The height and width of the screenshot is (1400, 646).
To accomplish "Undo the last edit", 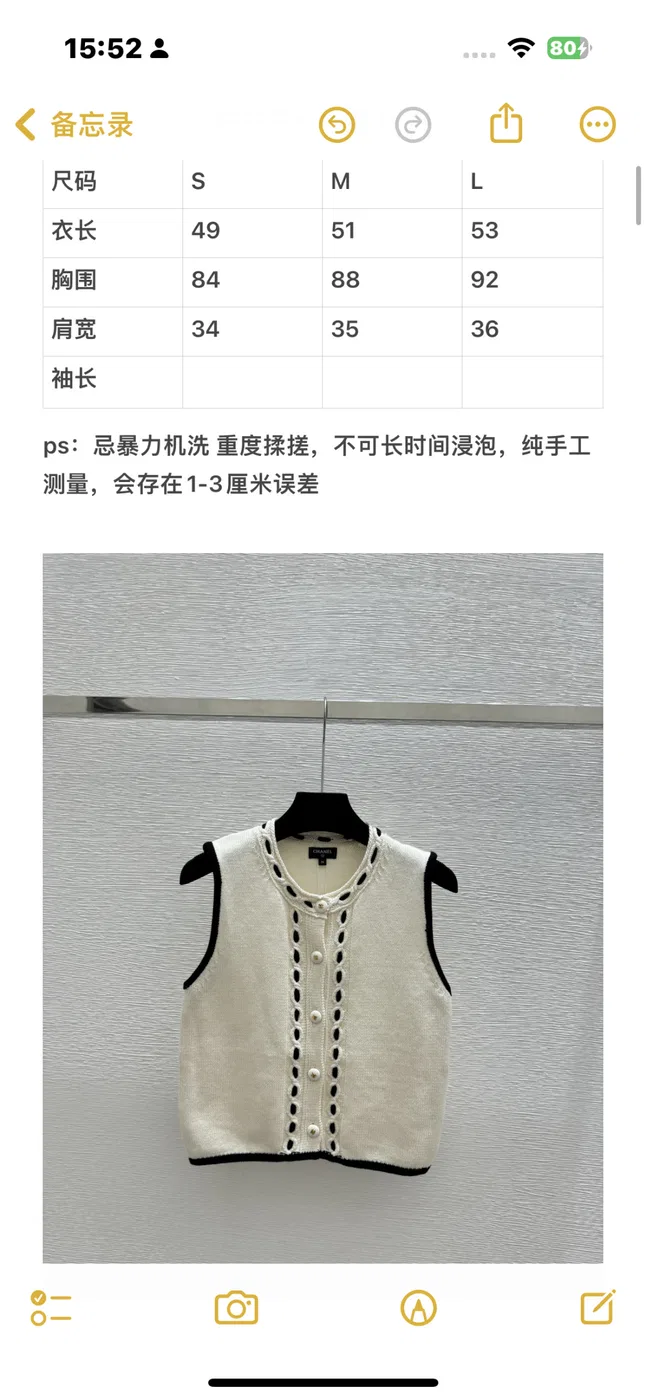I will 337,125.
